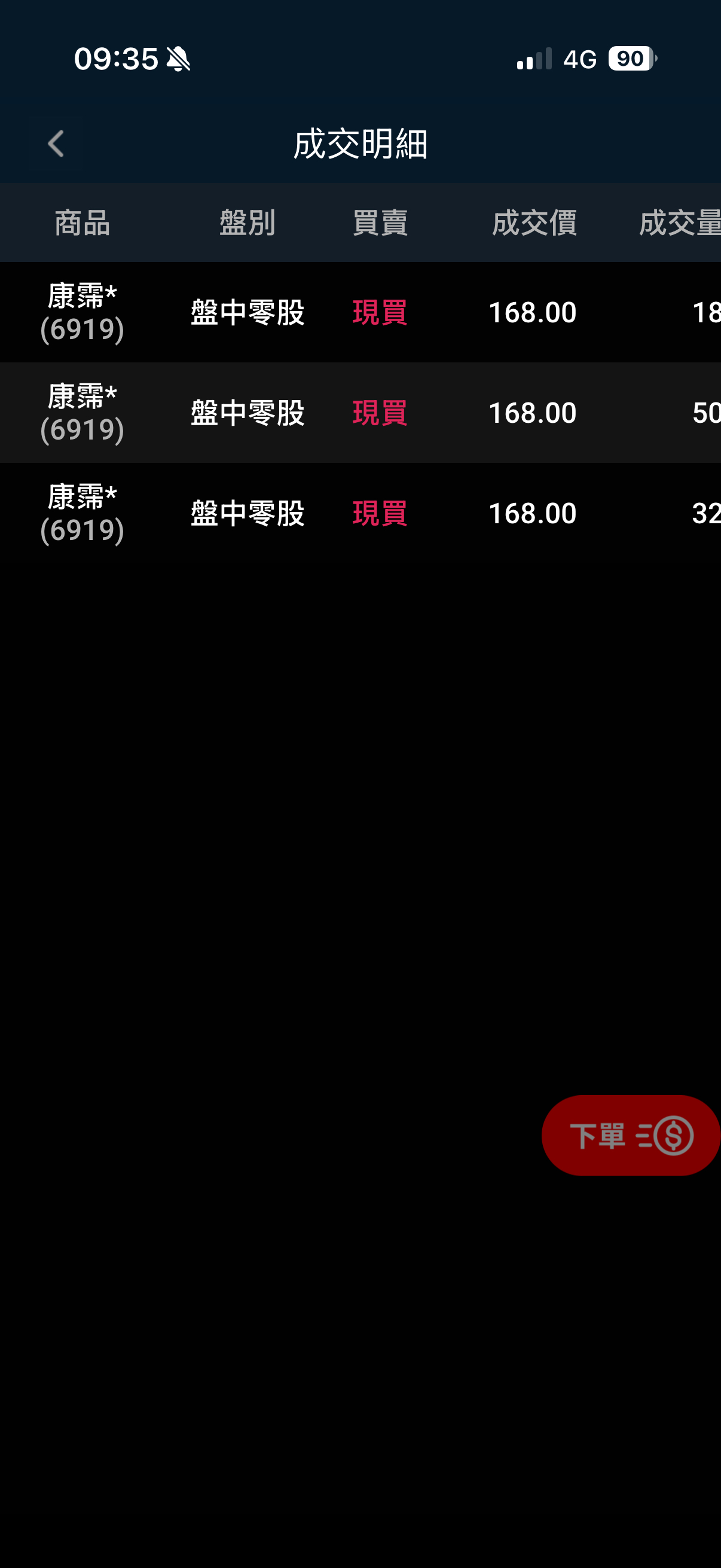
Task: Go back from 成交明細
Action: tap(56, 144)
